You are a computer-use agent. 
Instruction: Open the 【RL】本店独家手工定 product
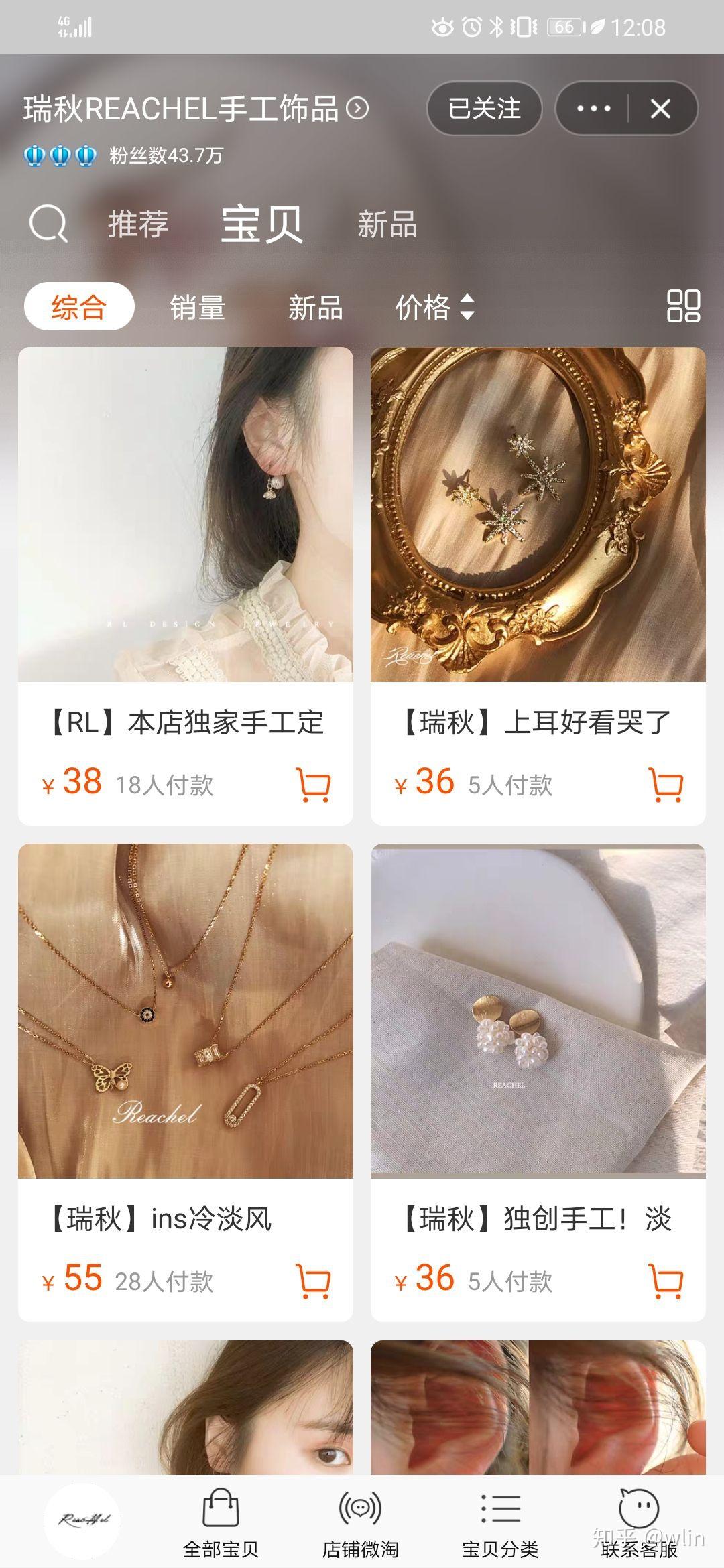(186, 515)
